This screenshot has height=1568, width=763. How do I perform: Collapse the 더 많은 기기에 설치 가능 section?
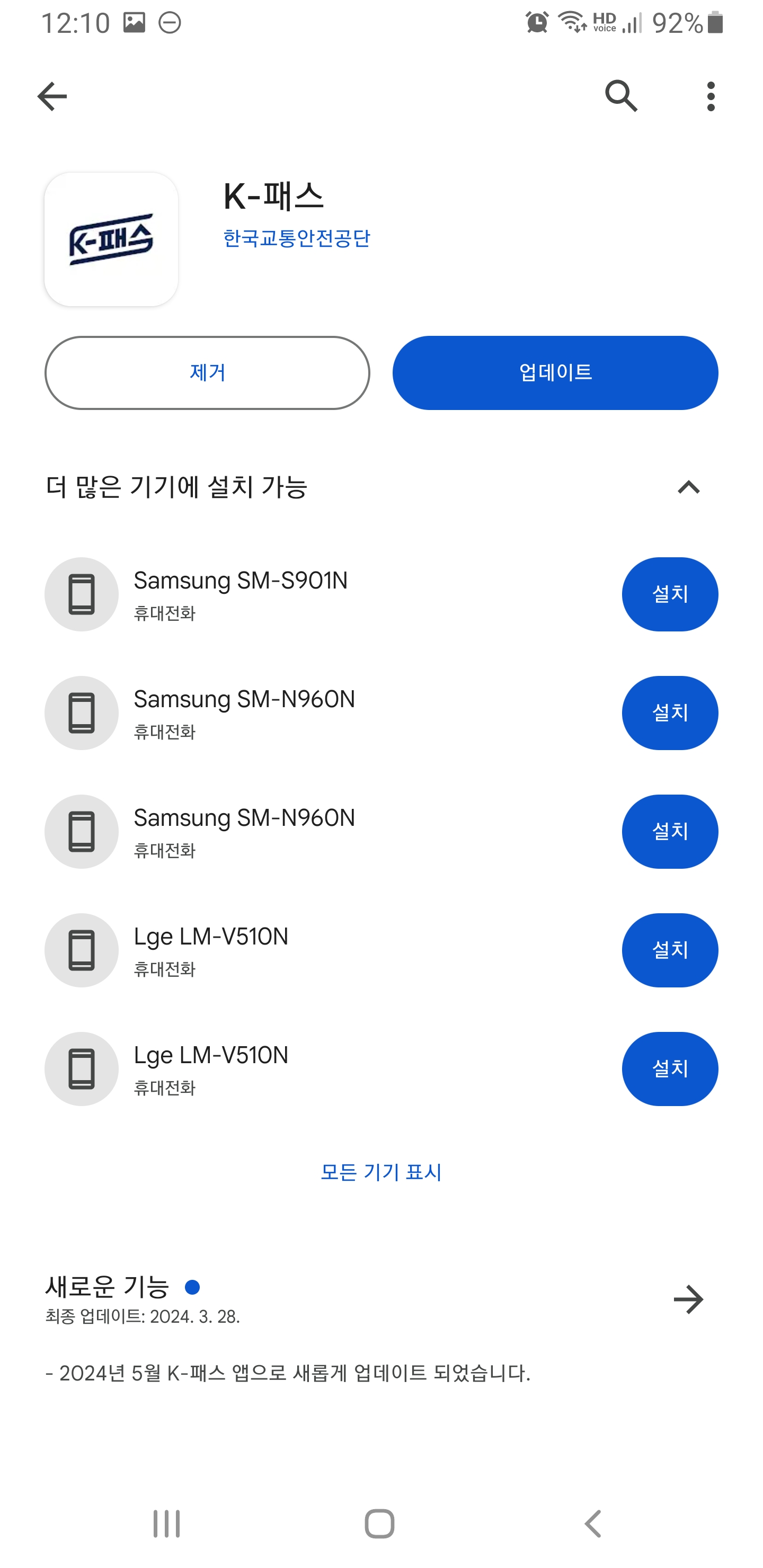(x=688, y=487)
